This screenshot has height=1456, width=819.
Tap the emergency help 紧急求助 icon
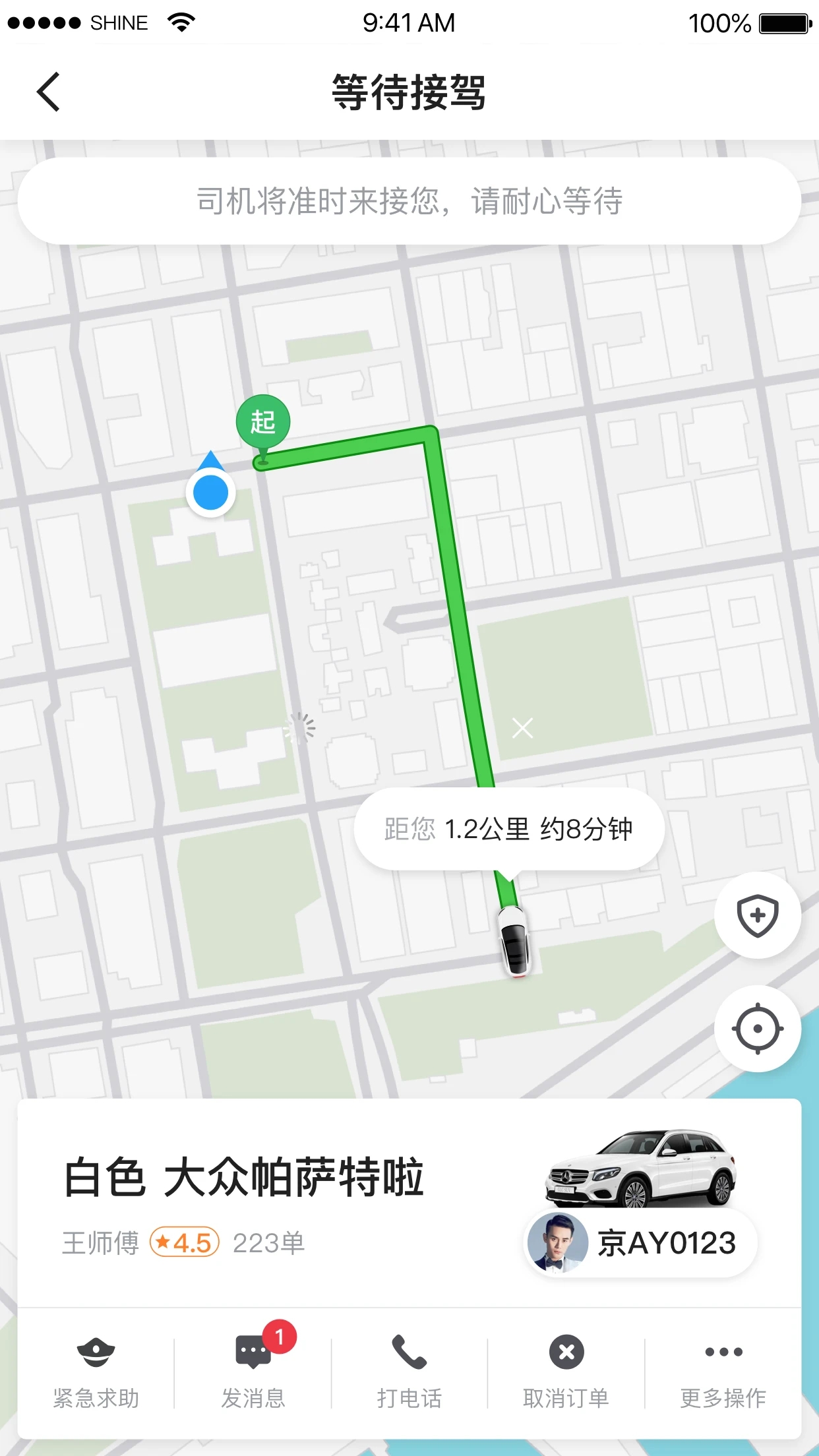95,1352
